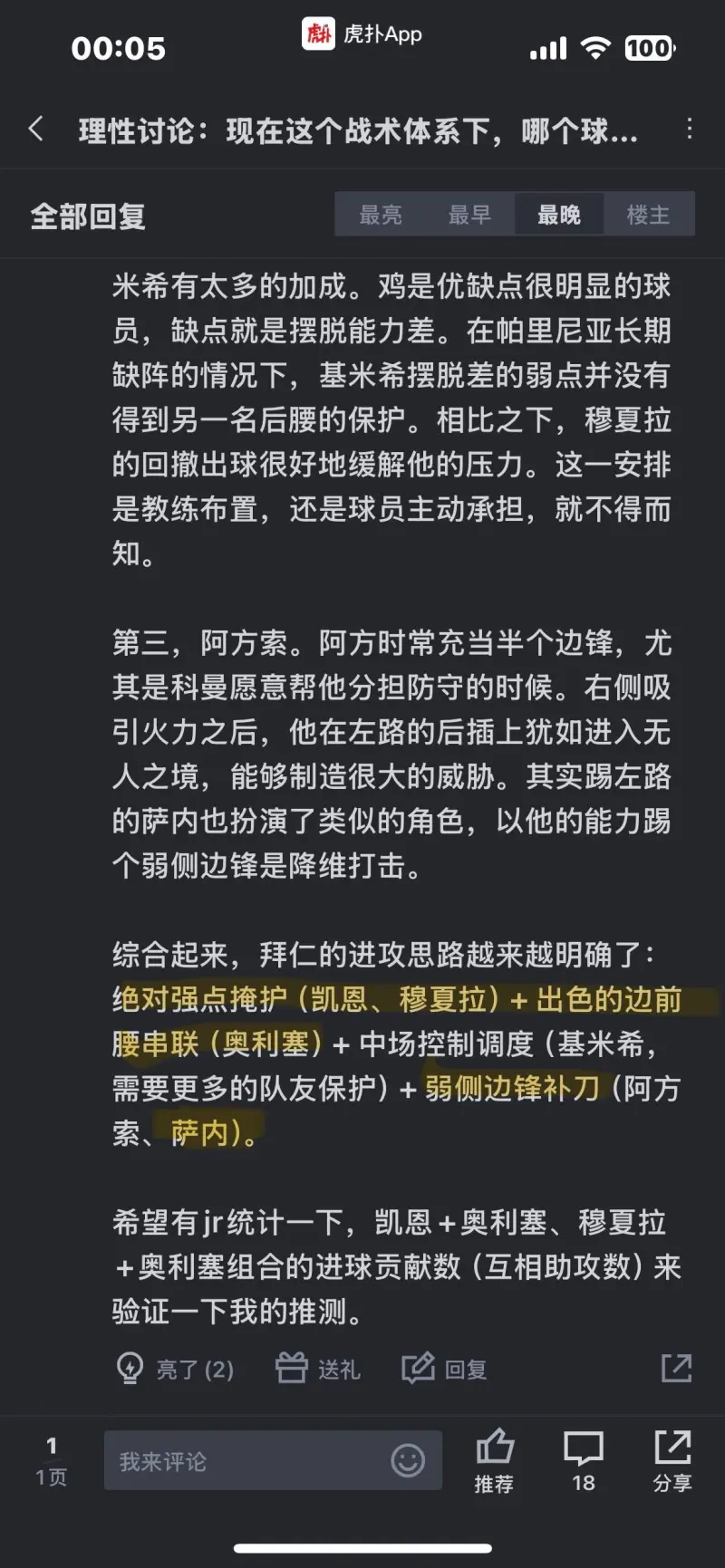Tap the 我来评论 comment field

coord(245,1460)
